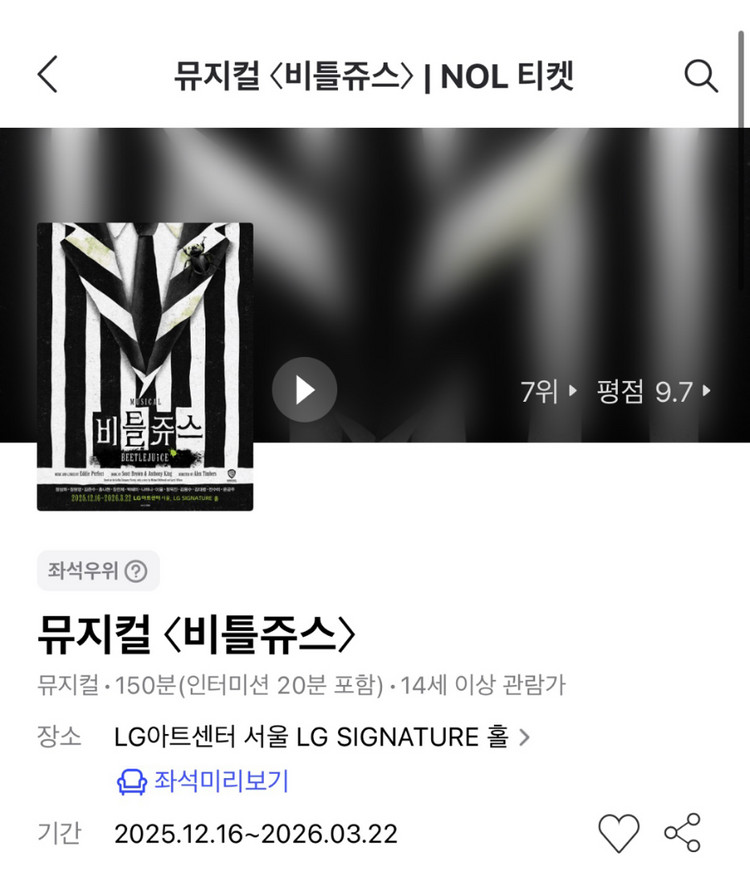
Task: Play the 비틀쥬스 trailer video
Action: (x=305, y=389)
